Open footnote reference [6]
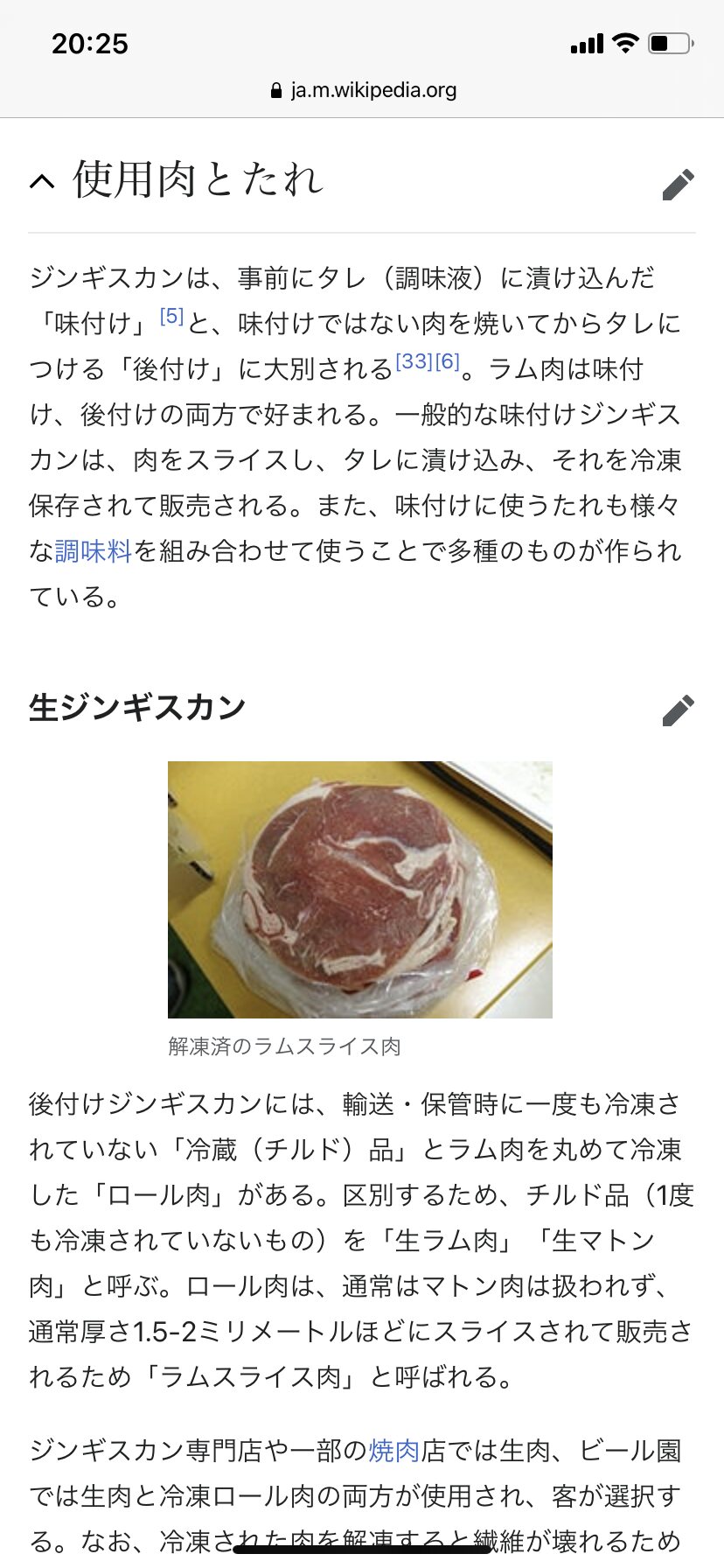Viewport: 724px width, 1568px height. click(448, 360)
